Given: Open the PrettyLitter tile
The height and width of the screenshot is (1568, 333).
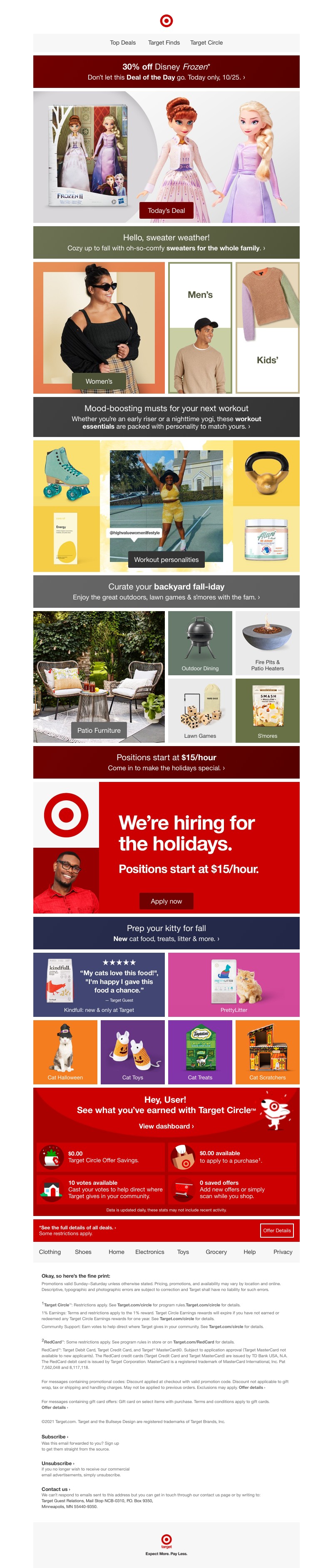Looking at the screenshot, I should [x=234, y=984].
